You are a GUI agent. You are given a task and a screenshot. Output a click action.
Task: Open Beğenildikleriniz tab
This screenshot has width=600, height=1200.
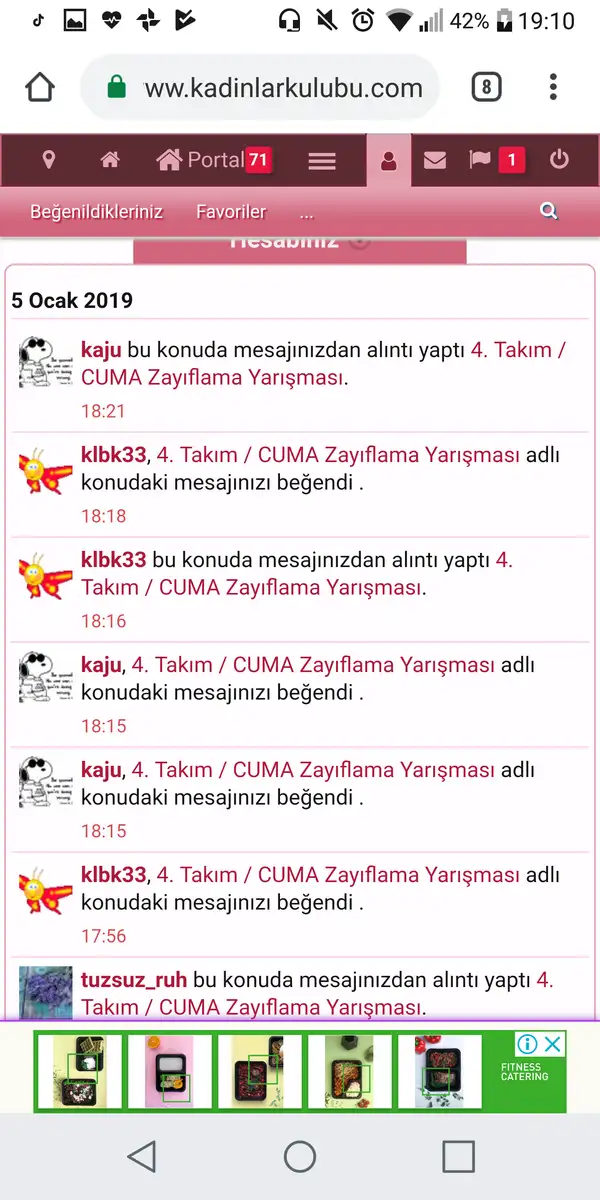coord(96,212)
